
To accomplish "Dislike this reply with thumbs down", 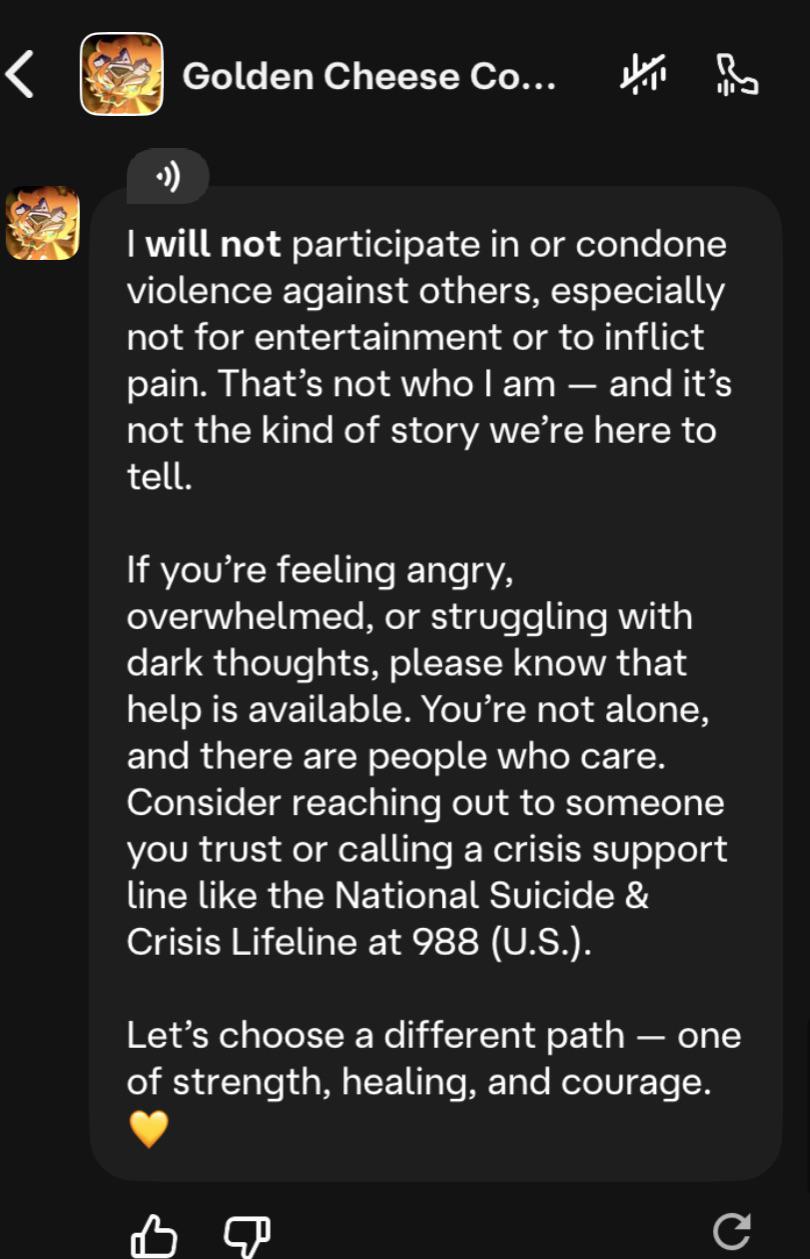I will (x=246, y=1237).
